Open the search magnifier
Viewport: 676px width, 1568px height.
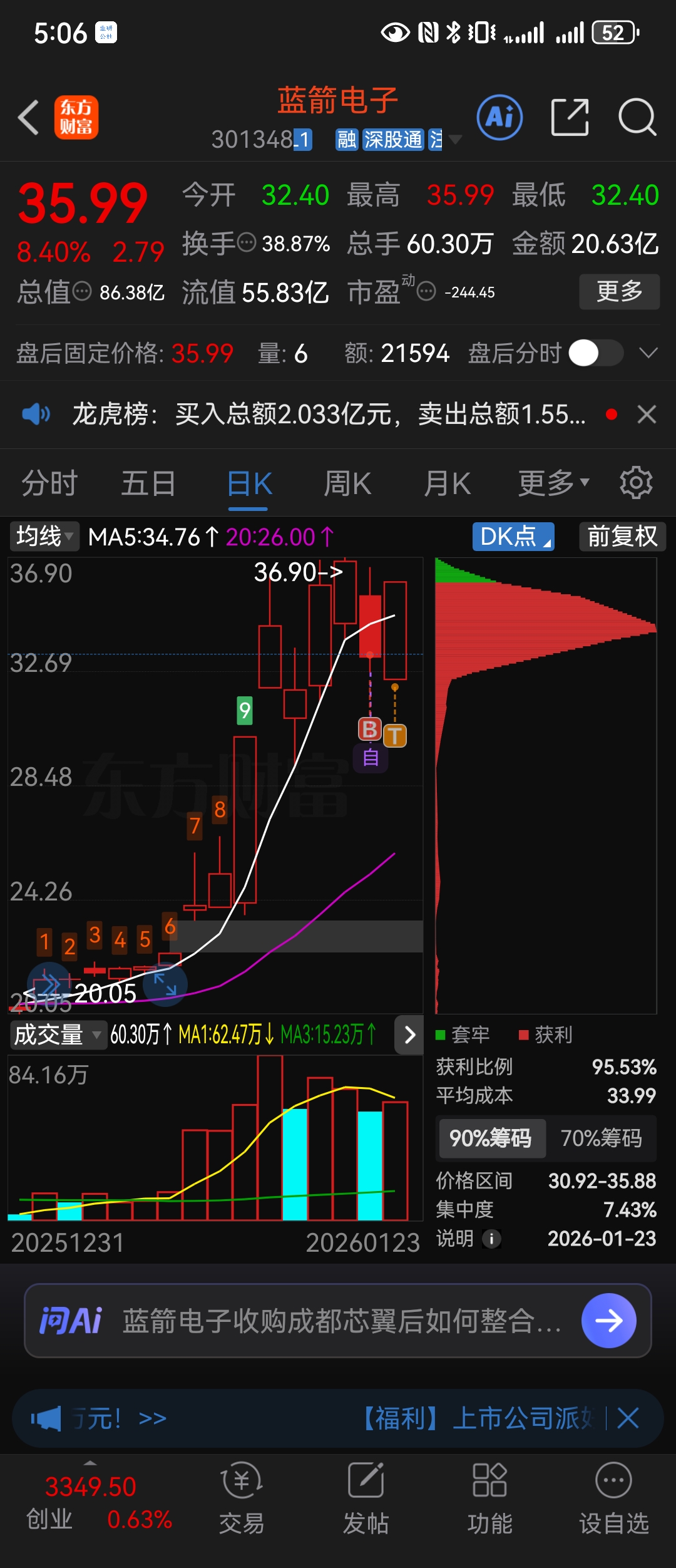pyautogui.click(x=637, y=117)
